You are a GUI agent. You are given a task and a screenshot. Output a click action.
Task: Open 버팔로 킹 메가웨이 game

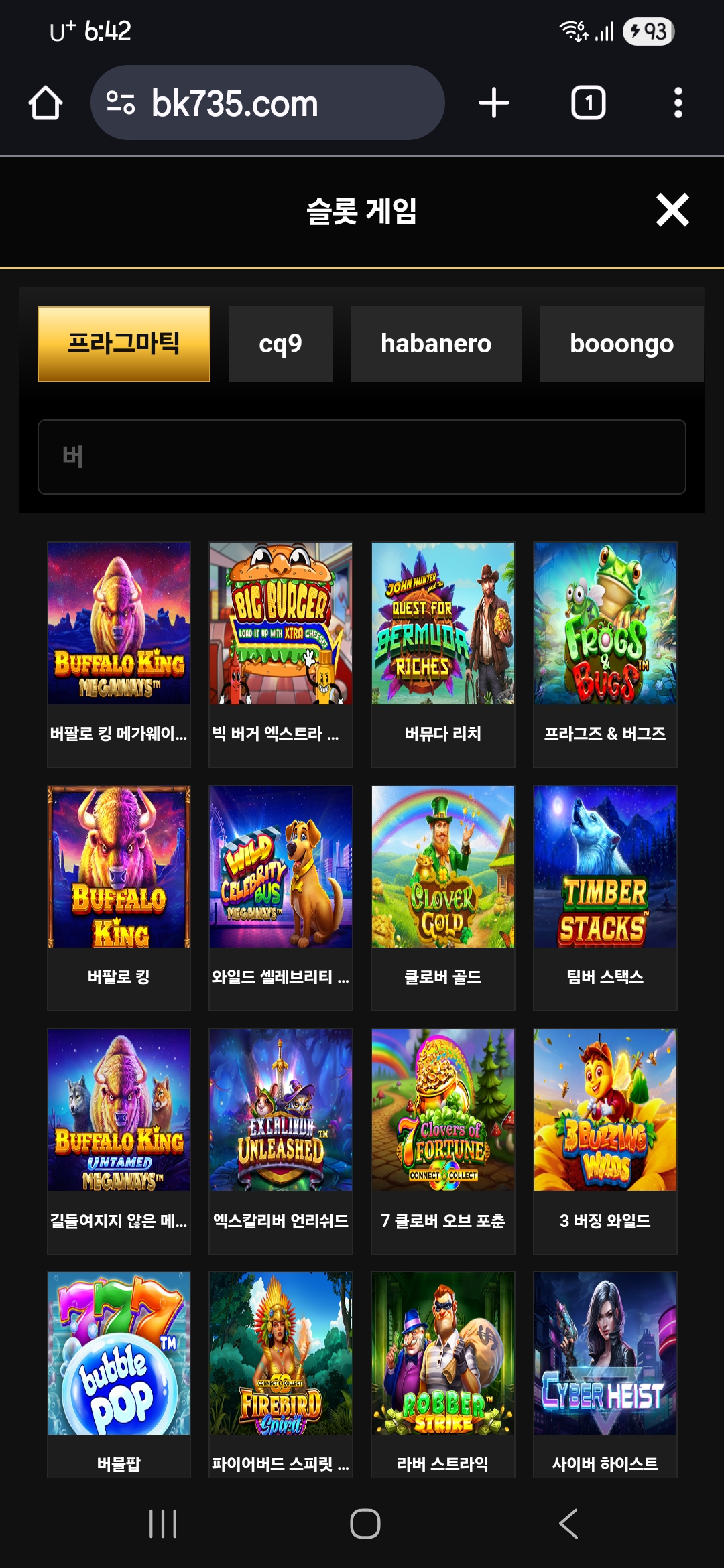point(119,624)
